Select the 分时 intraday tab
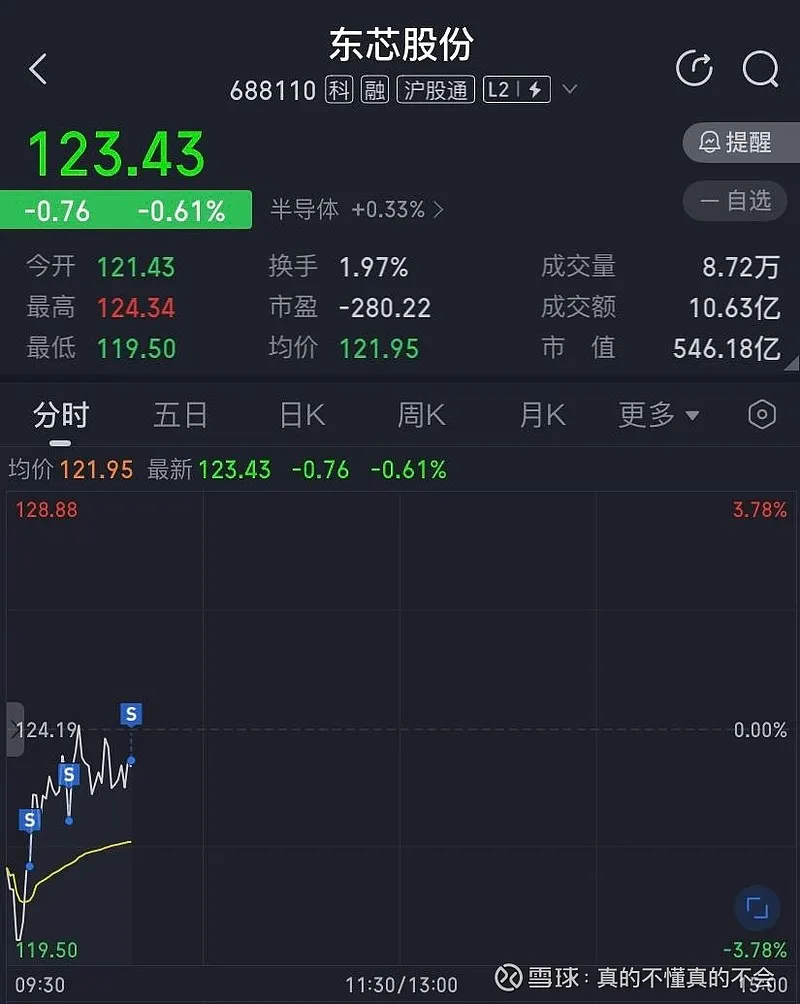Image resolution: width=800 pixels, height=1004 pixels. coord(61,415)
